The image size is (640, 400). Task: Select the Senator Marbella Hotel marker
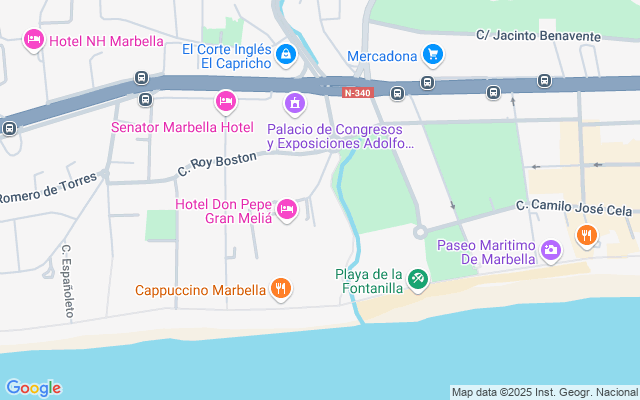click(225, 101)
